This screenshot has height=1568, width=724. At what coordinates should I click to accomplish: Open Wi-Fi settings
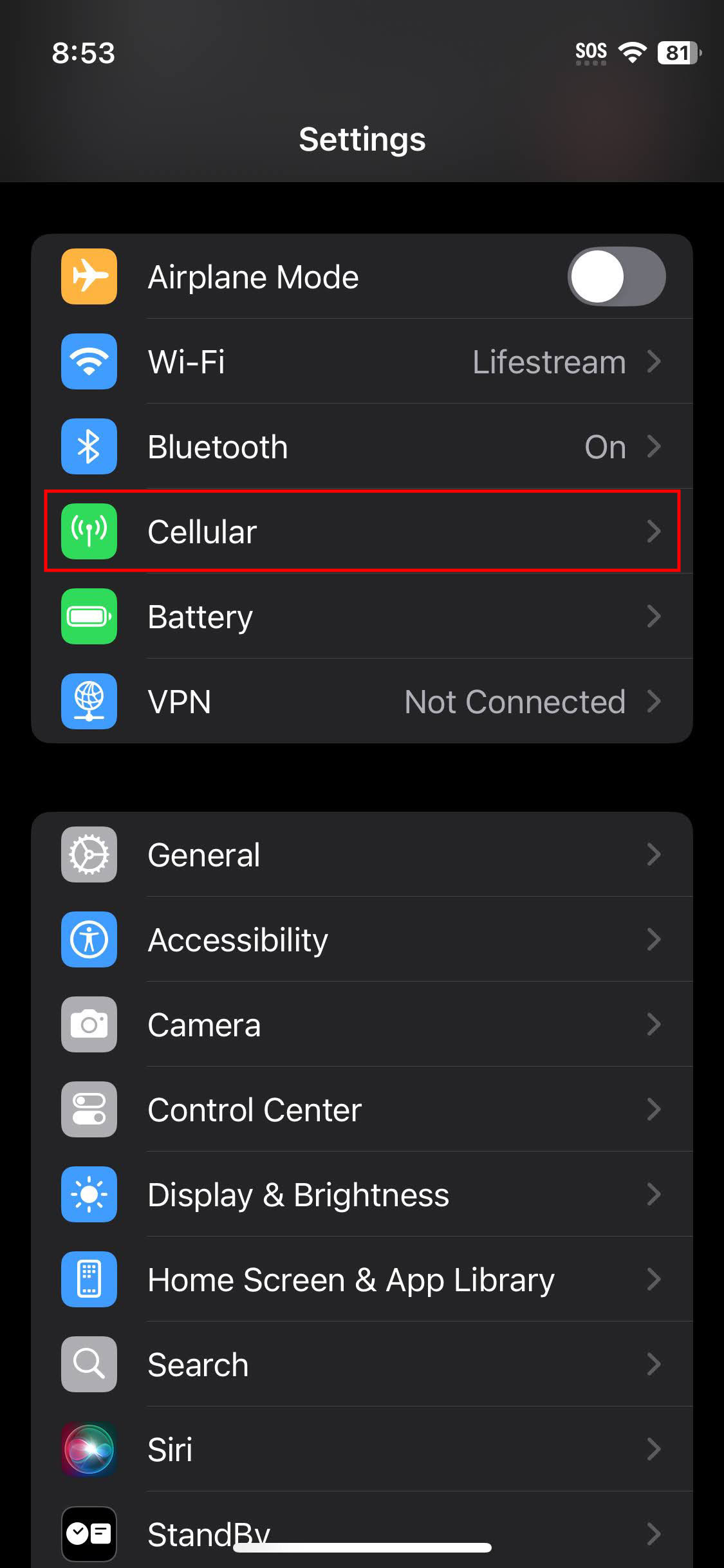tap(362, 361)
